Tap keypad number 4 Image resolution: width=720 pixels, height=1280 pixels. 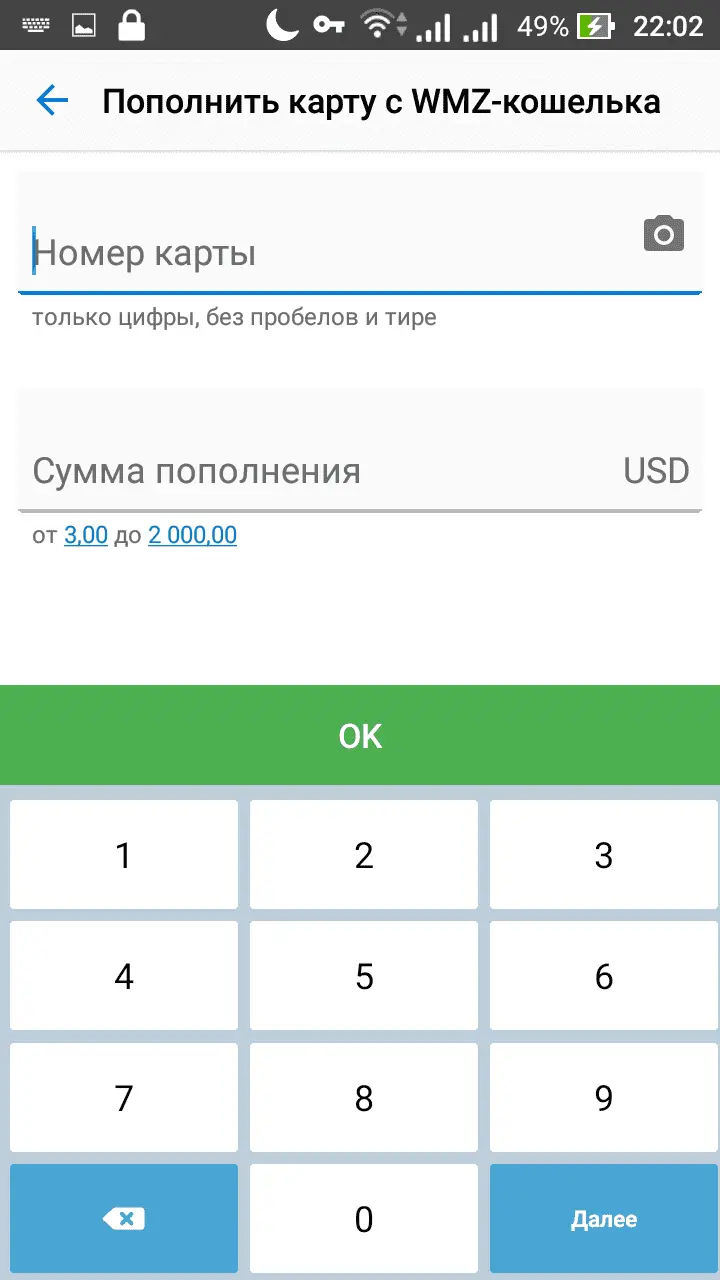[x=124, y=976]
